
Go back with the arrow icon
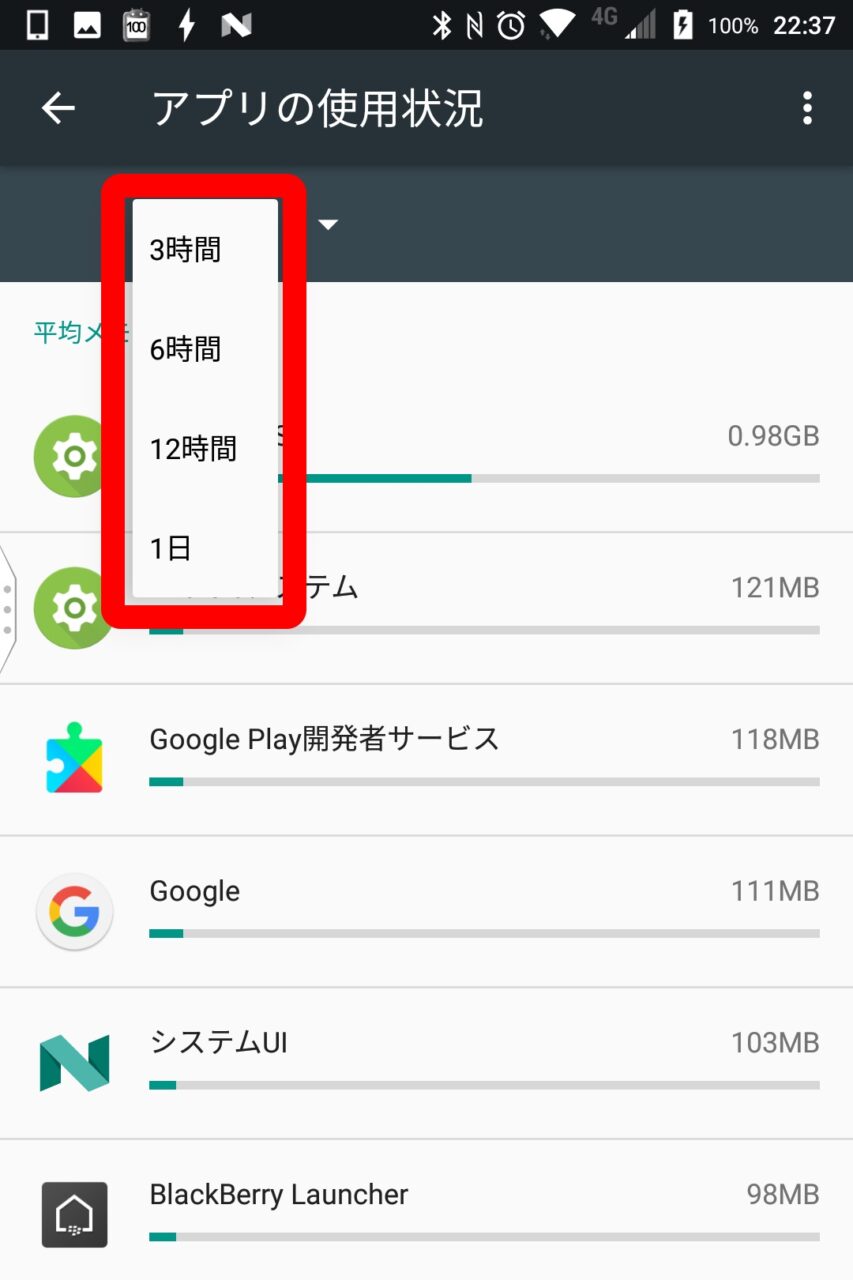point(58,108)
